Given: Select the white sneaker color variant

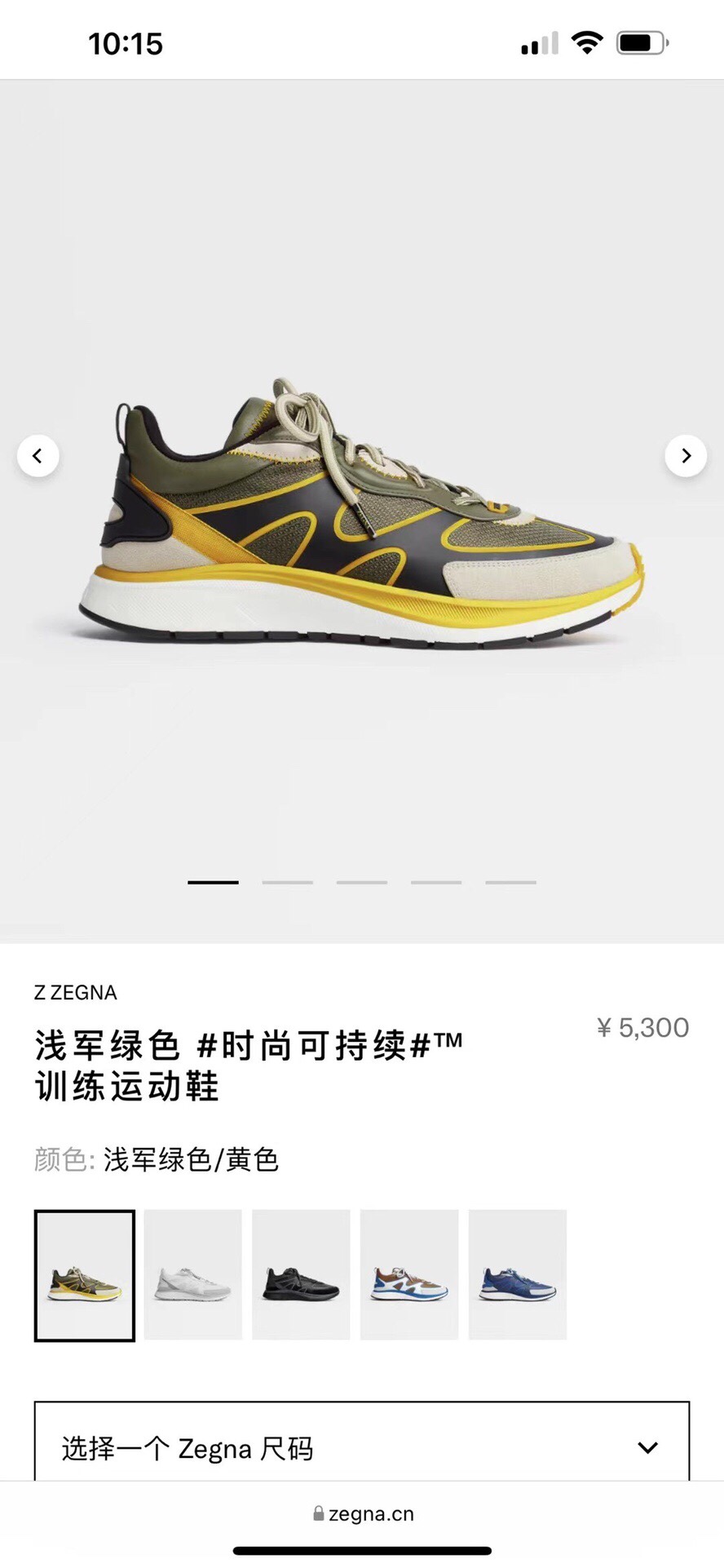Looking at the screenshot, I should coord(193,1275).
